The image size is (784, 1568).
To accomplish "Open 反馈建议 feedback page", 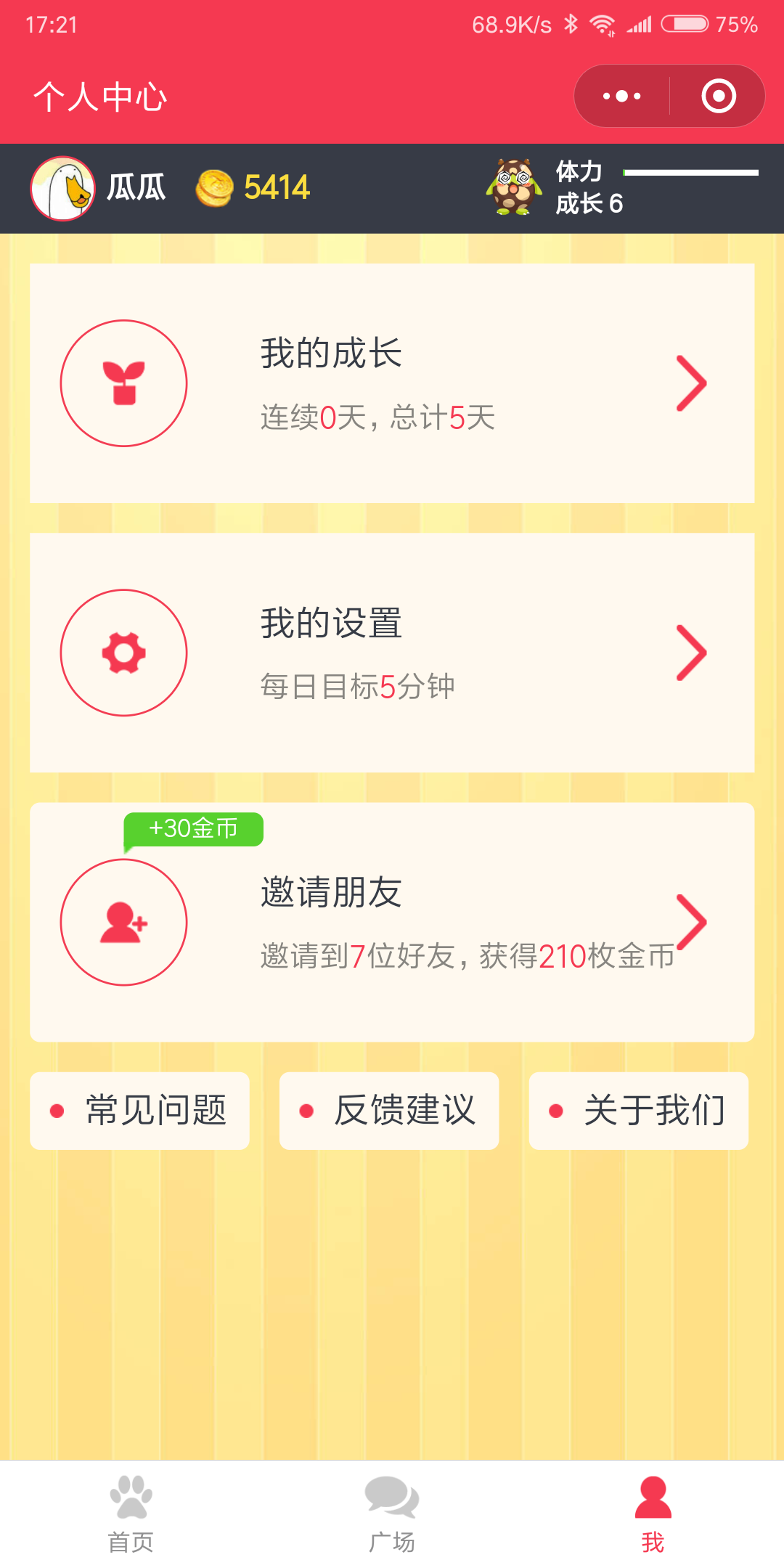I will coord(389,1111).
